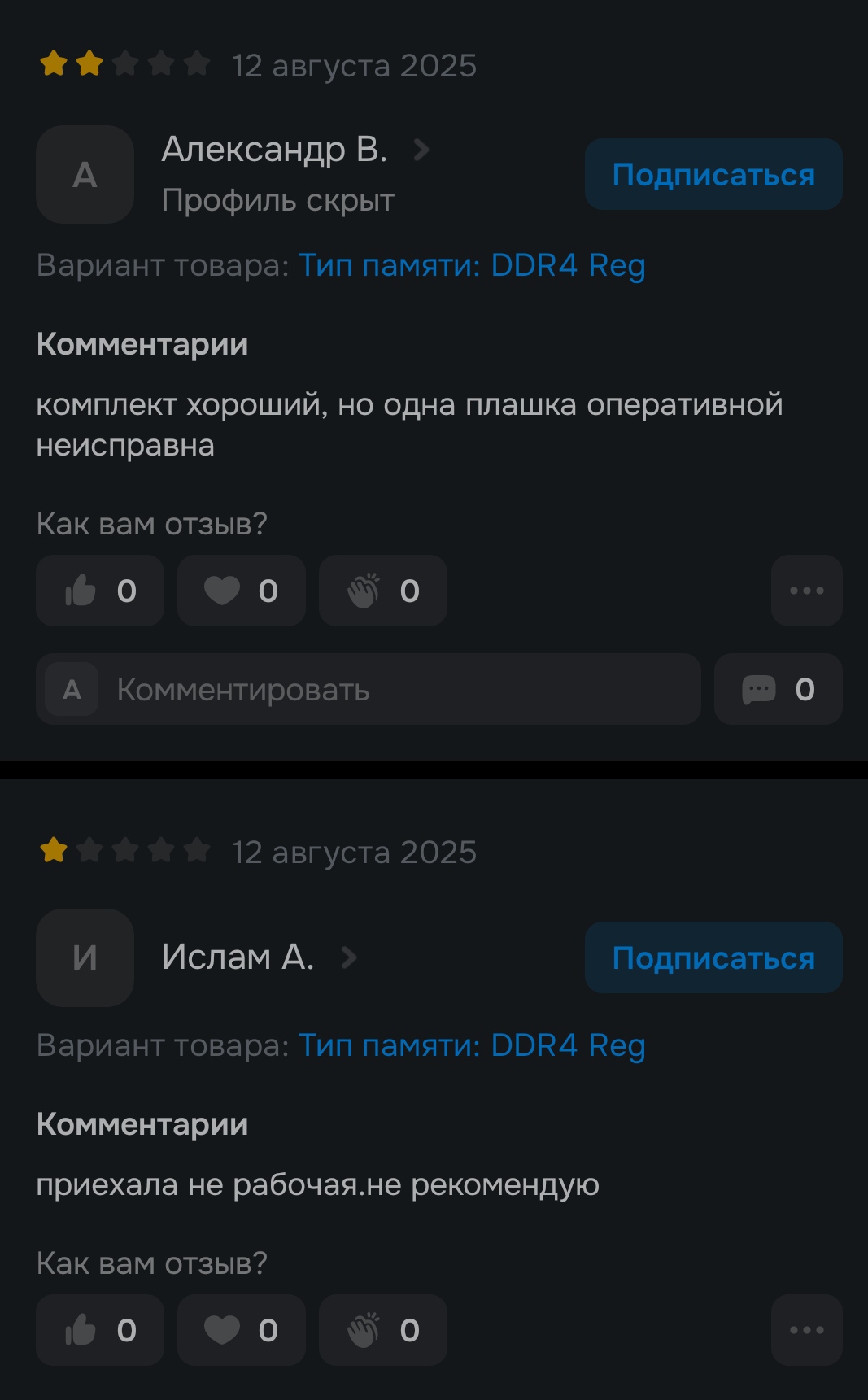Viewport: 868px width, 1400px height.
Task: Open DDR4 Reg variant link in Ислам's review
Action: [471, 1046]
